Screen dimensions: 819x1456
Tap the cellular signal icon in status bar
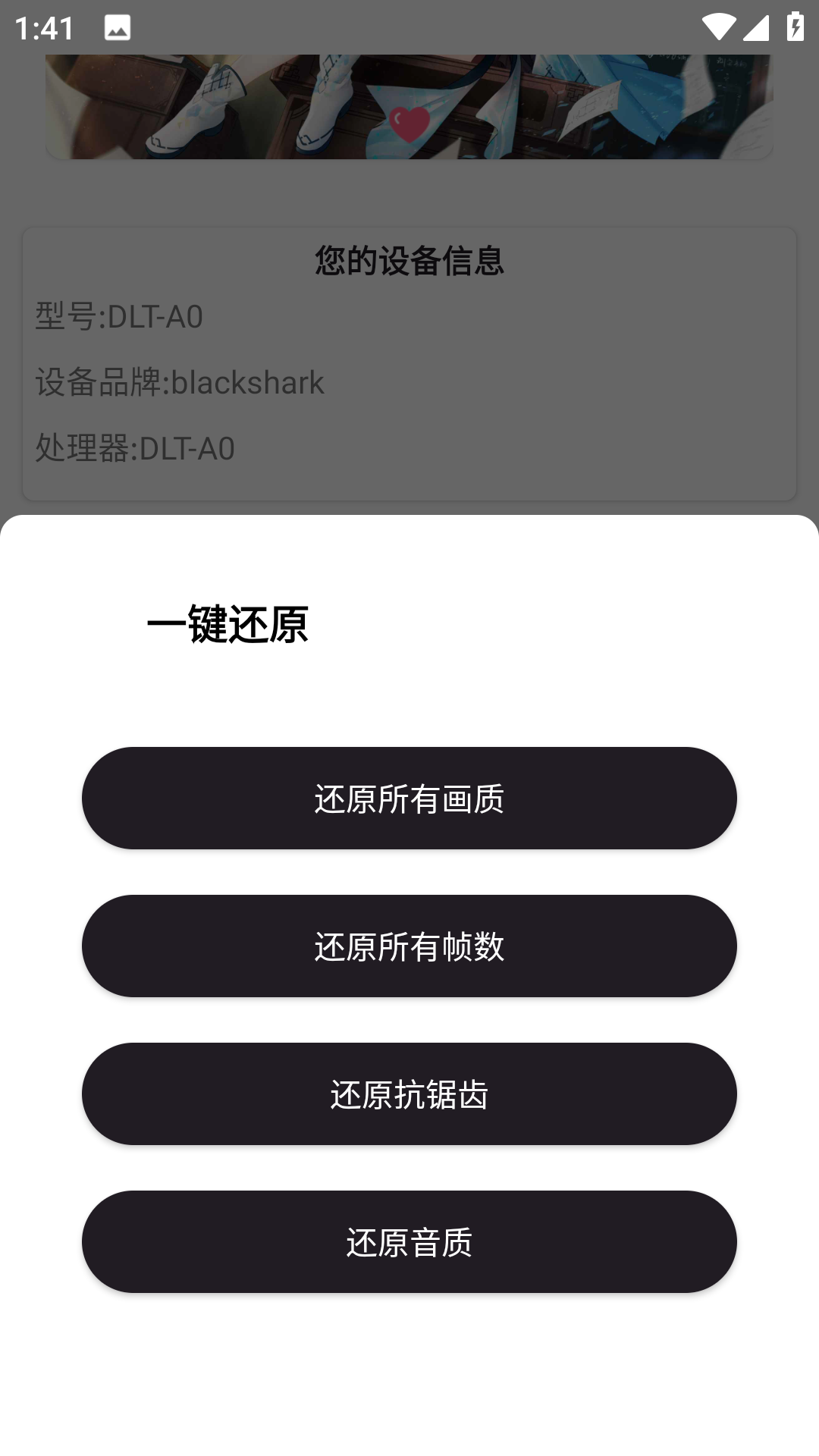click(x=757, y=29)
